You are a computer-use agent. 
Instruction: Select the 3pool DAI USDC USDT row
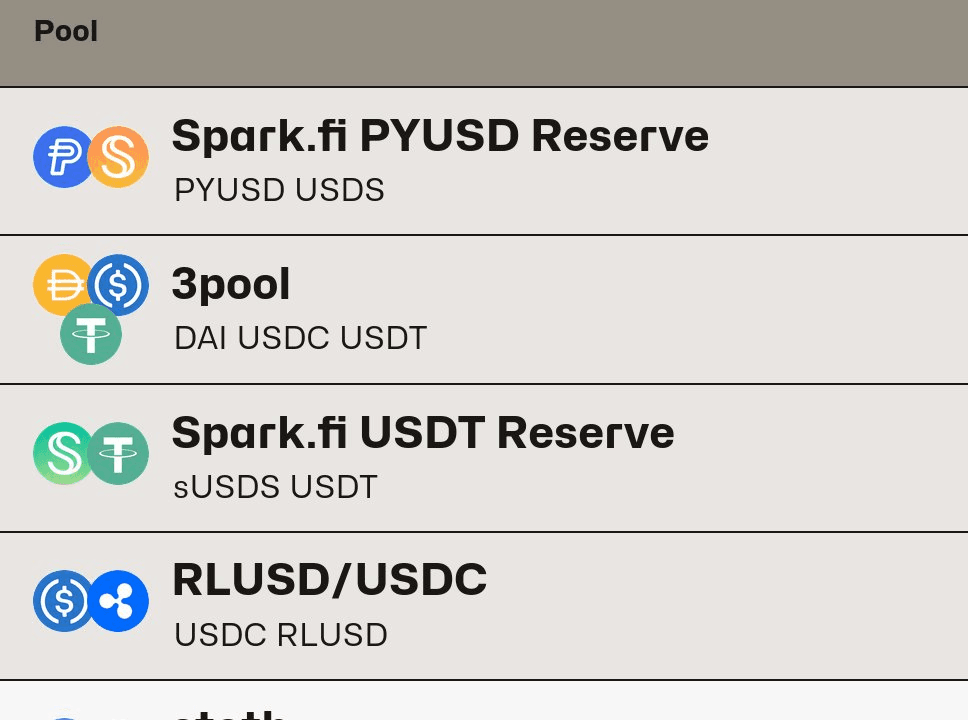point(232,286)
